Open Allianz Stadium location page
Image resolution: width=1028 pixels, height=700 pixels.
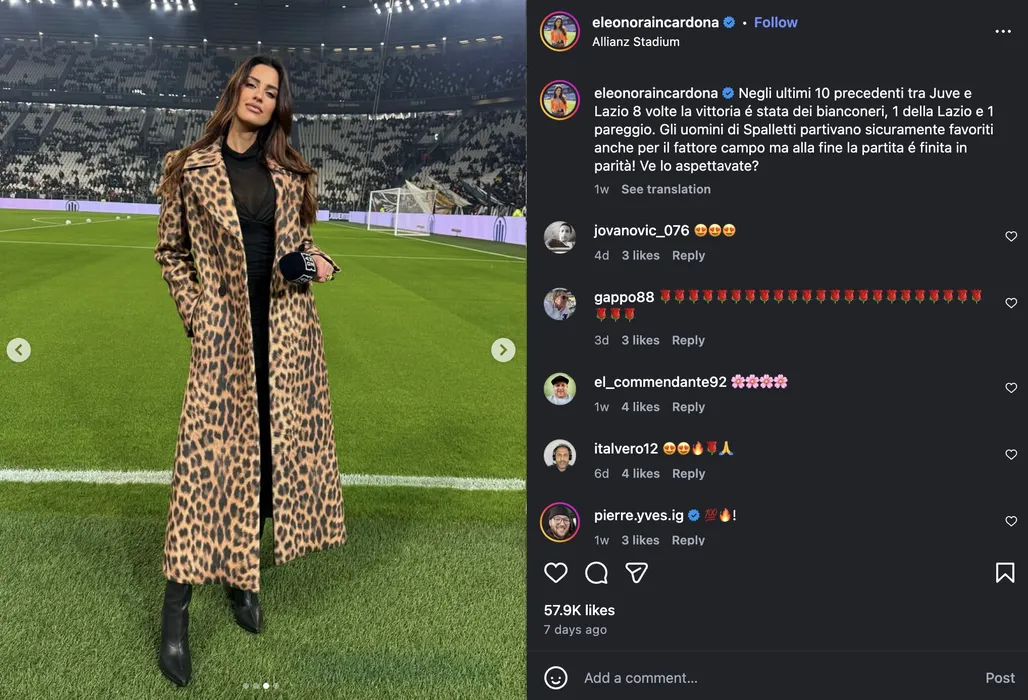635,42
